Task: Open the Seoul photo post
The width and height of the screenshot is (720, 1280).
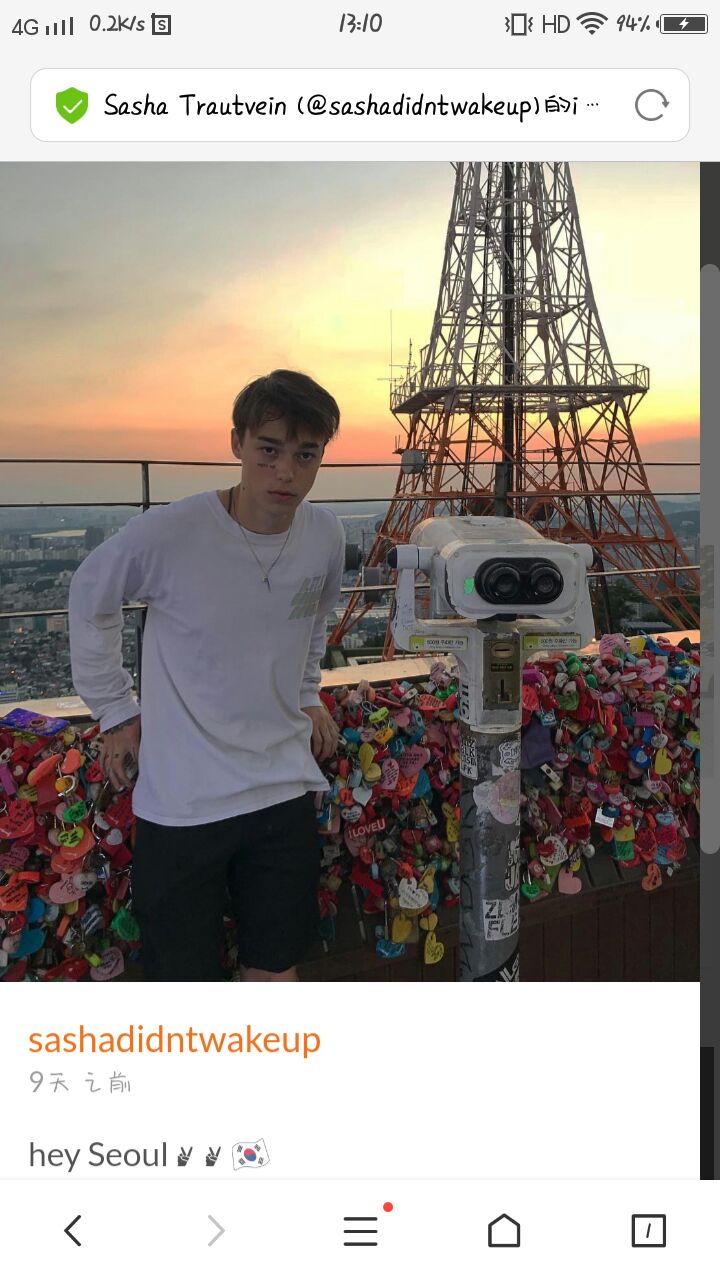Action: click(350, 571)
